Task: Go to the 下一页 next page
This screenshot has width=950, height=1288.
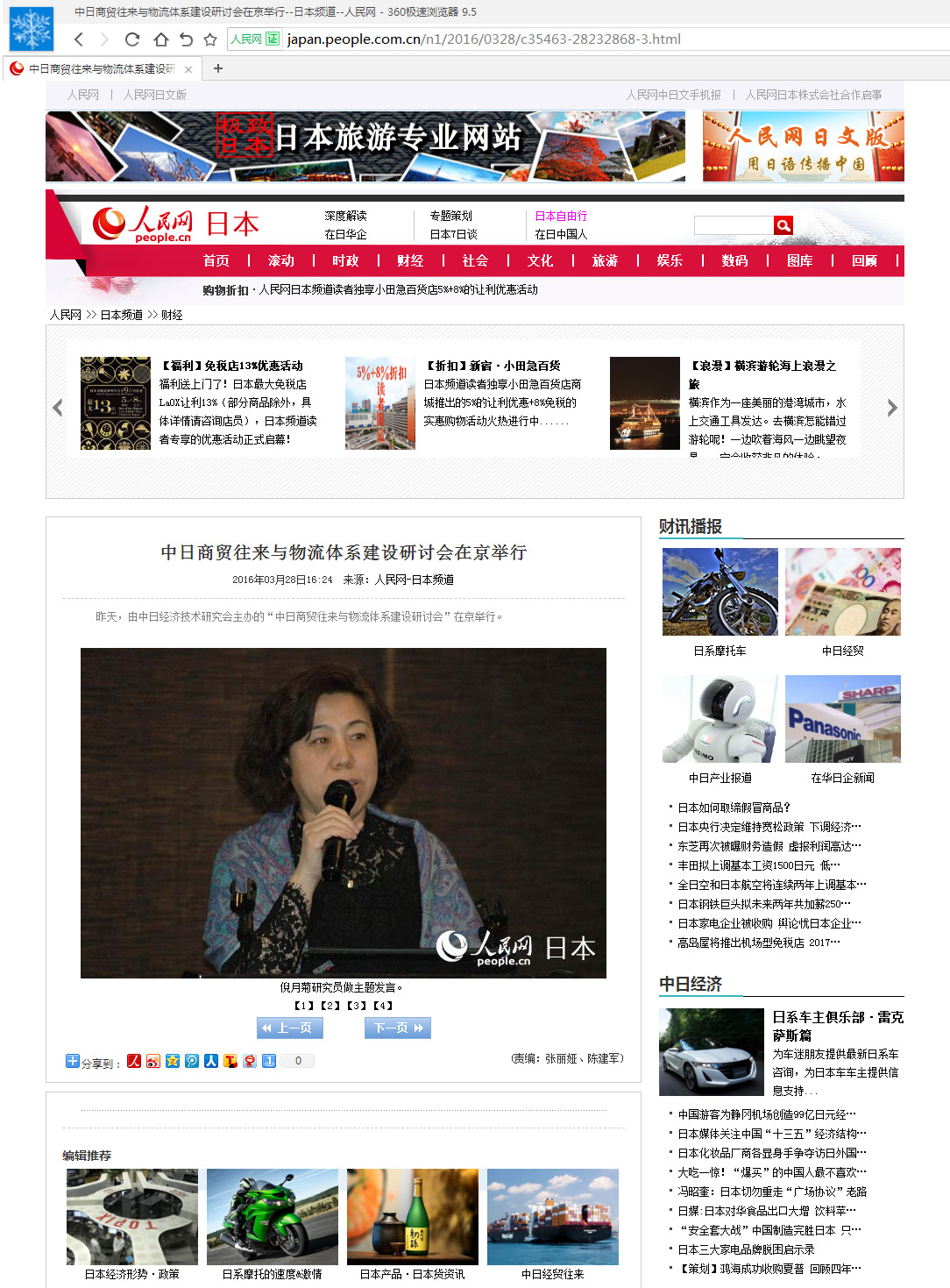Action: [398, 1028]
